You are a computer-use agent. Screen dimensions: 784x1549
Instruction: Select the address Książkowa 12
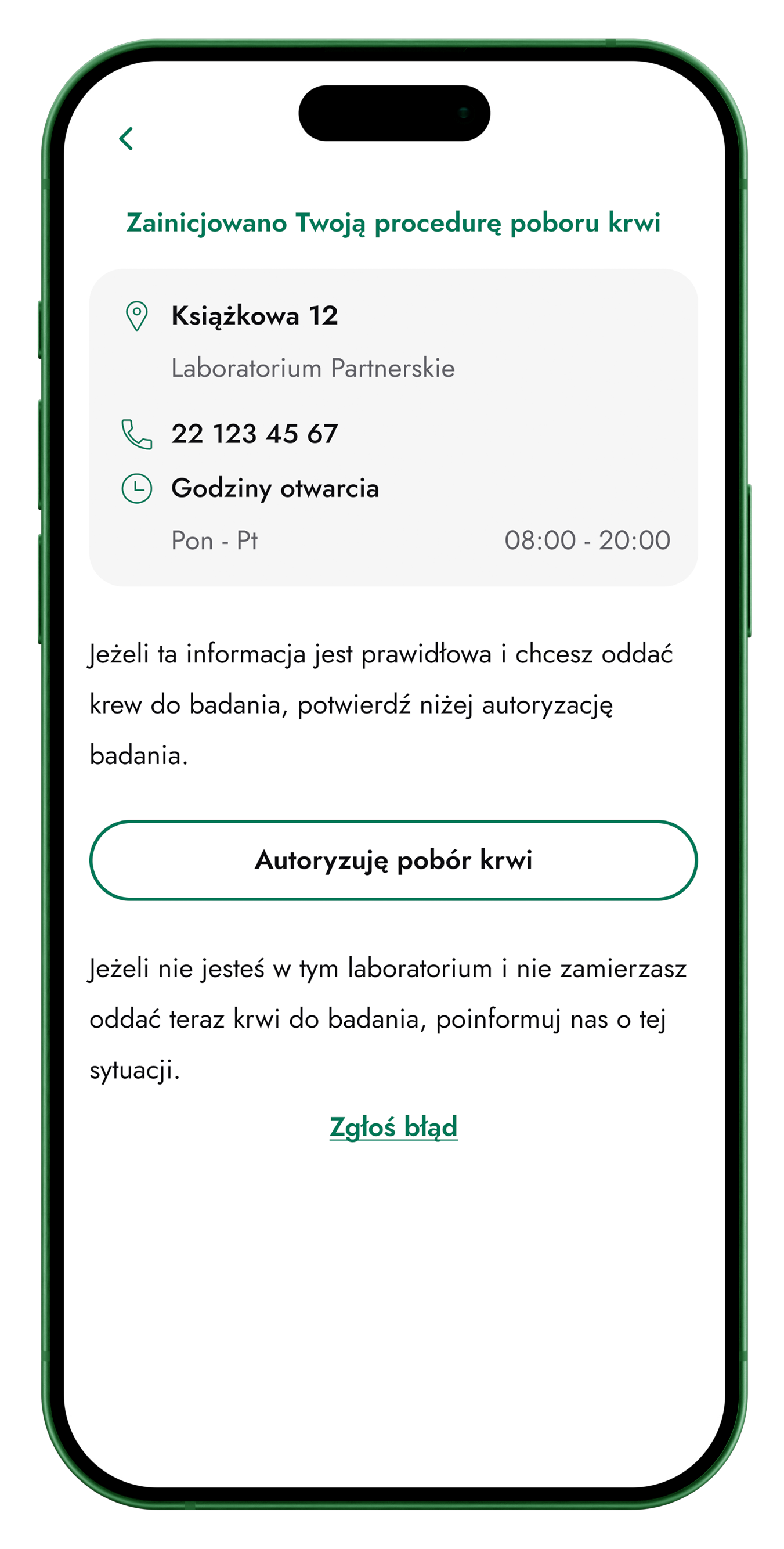click(x=255, y=314)
